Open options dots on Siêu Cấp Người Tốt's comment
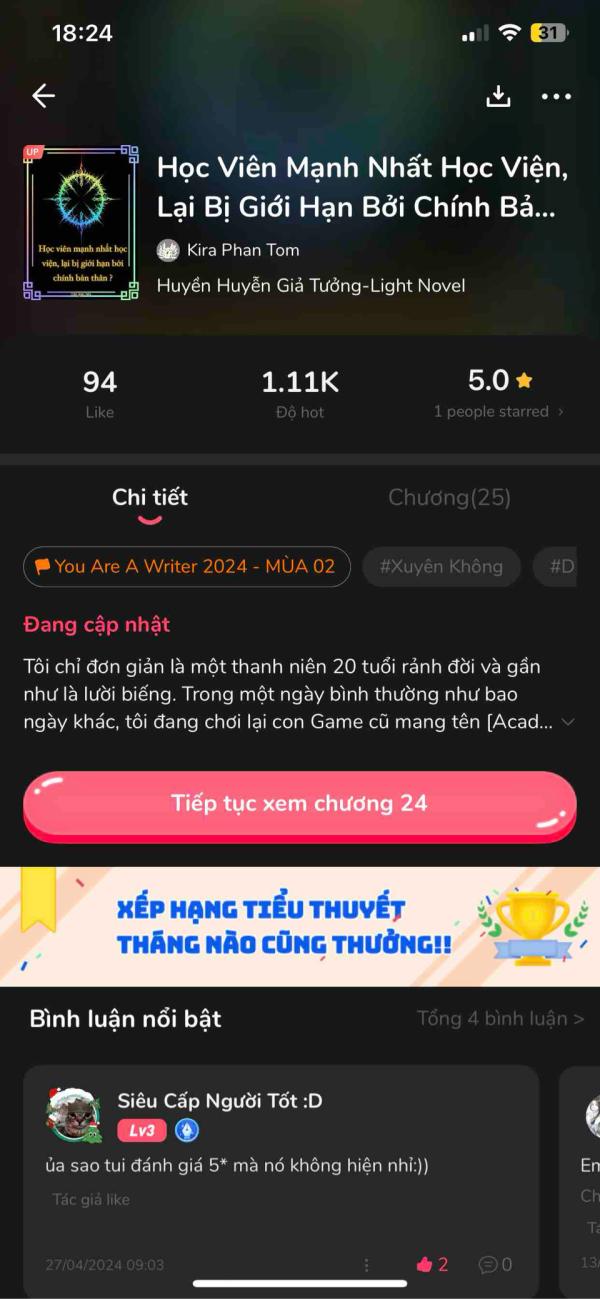Viewport: 600px width, 1299px height. pos(367,1264)
